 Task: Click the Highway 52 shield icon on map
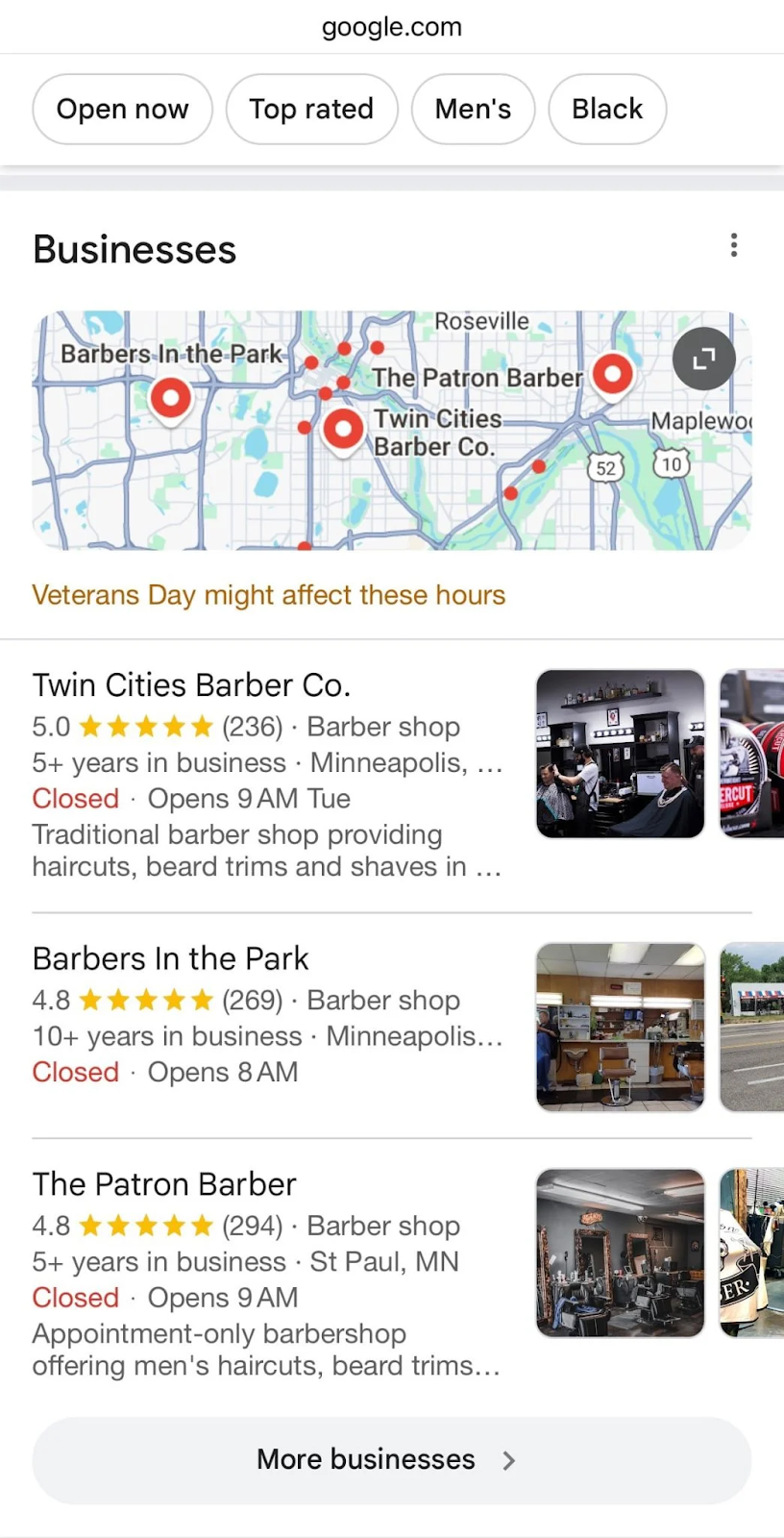pos(605,468)
